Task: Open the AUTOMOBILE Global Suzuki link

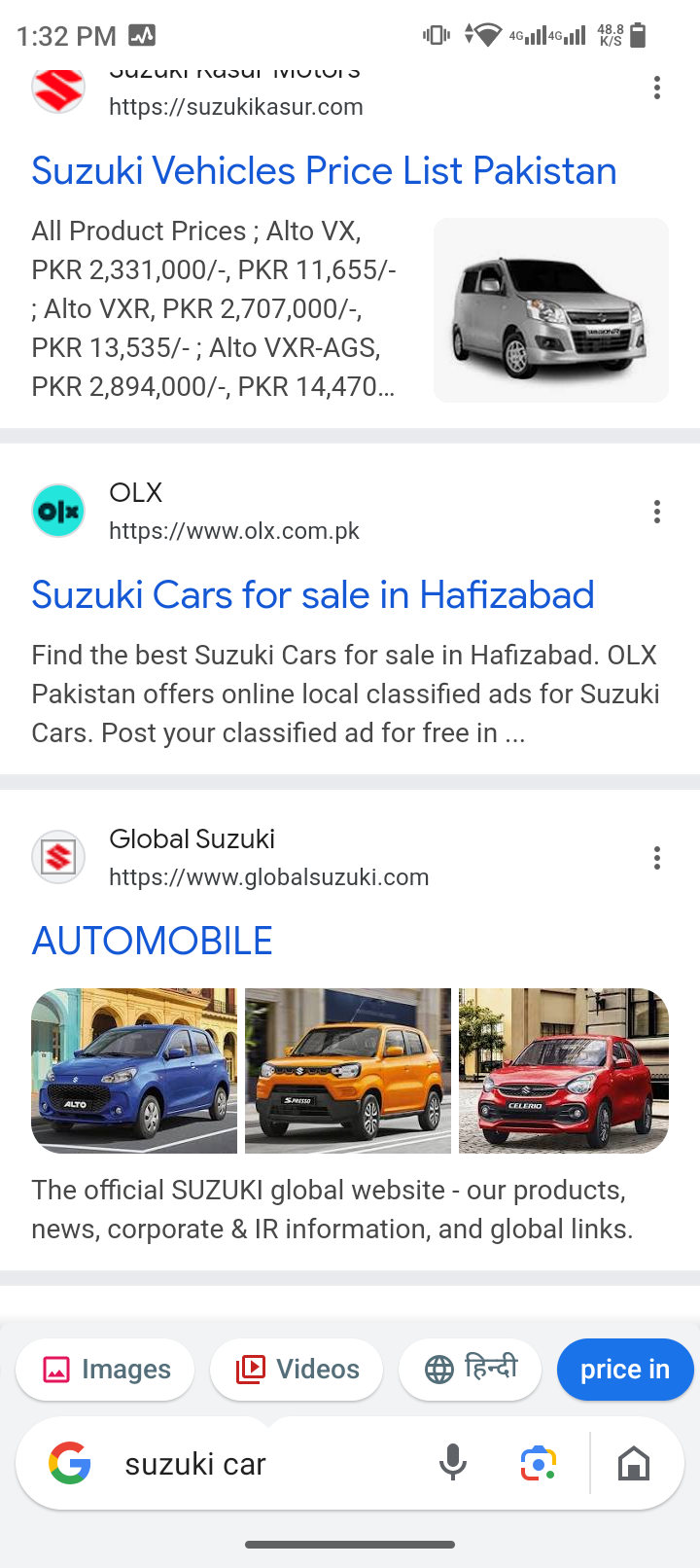Action: tap(152, 942)
